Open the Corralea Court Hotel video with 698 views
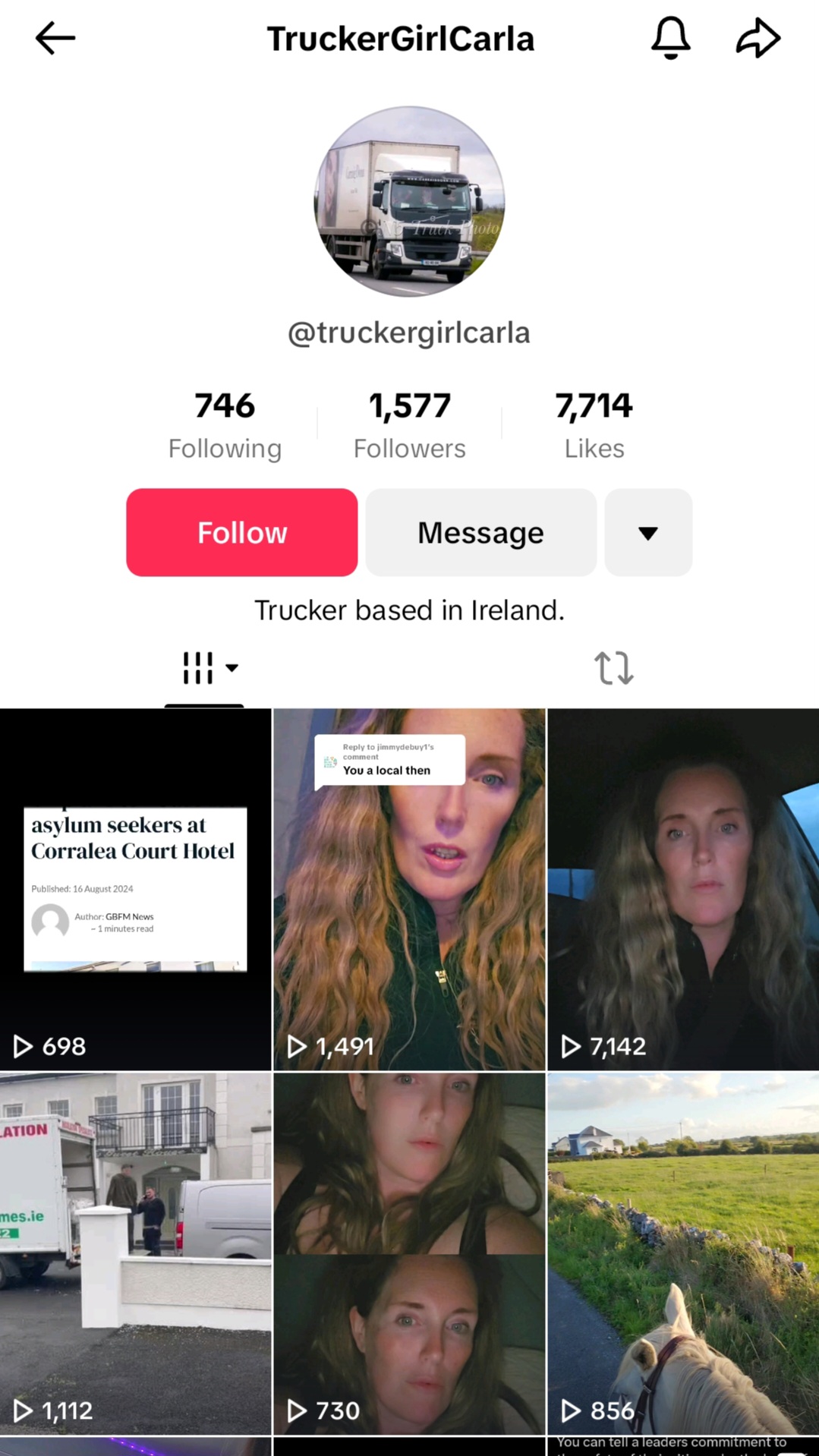The image size is (819, 1456). tap(135, 888)
